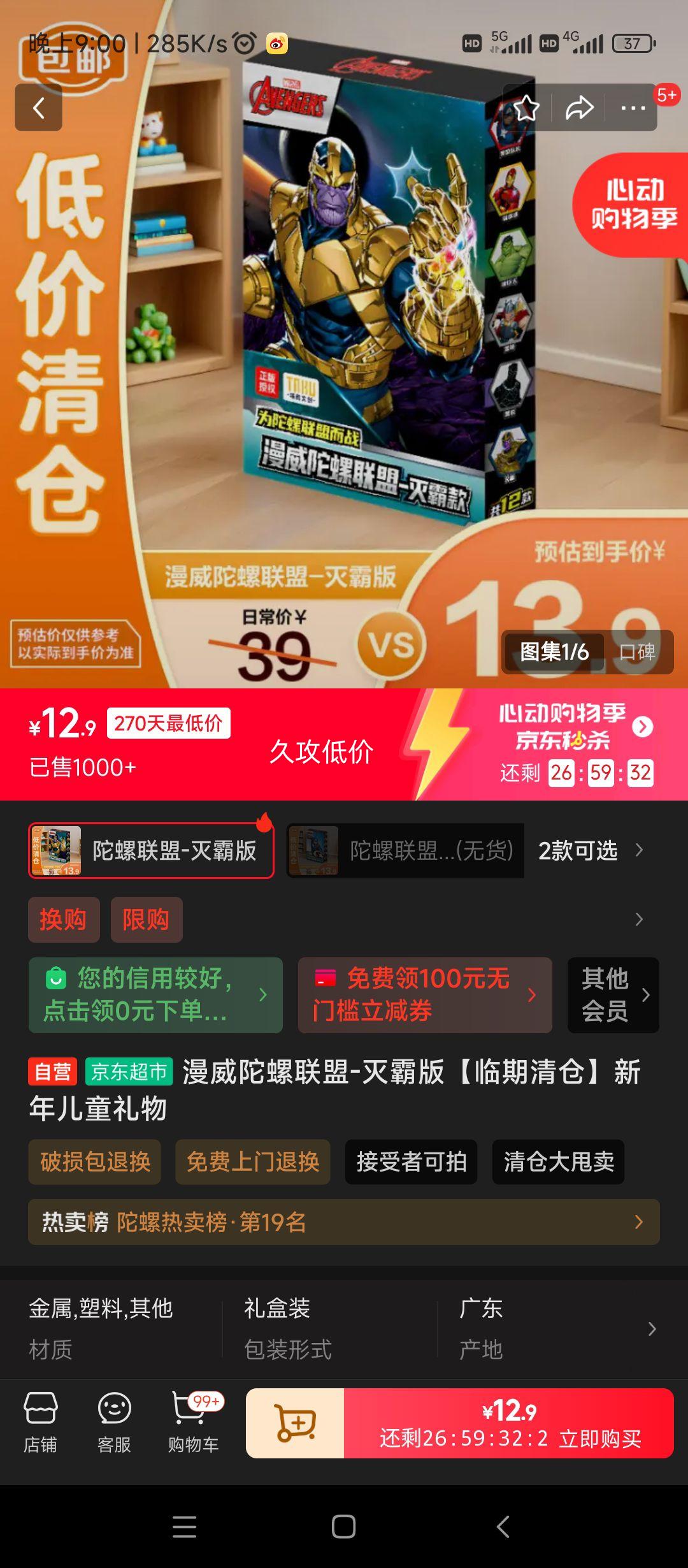688x1568 pixels.
Task: Favorite this product with the star icon
Action: pyautogui.click(x=526, y=108)
